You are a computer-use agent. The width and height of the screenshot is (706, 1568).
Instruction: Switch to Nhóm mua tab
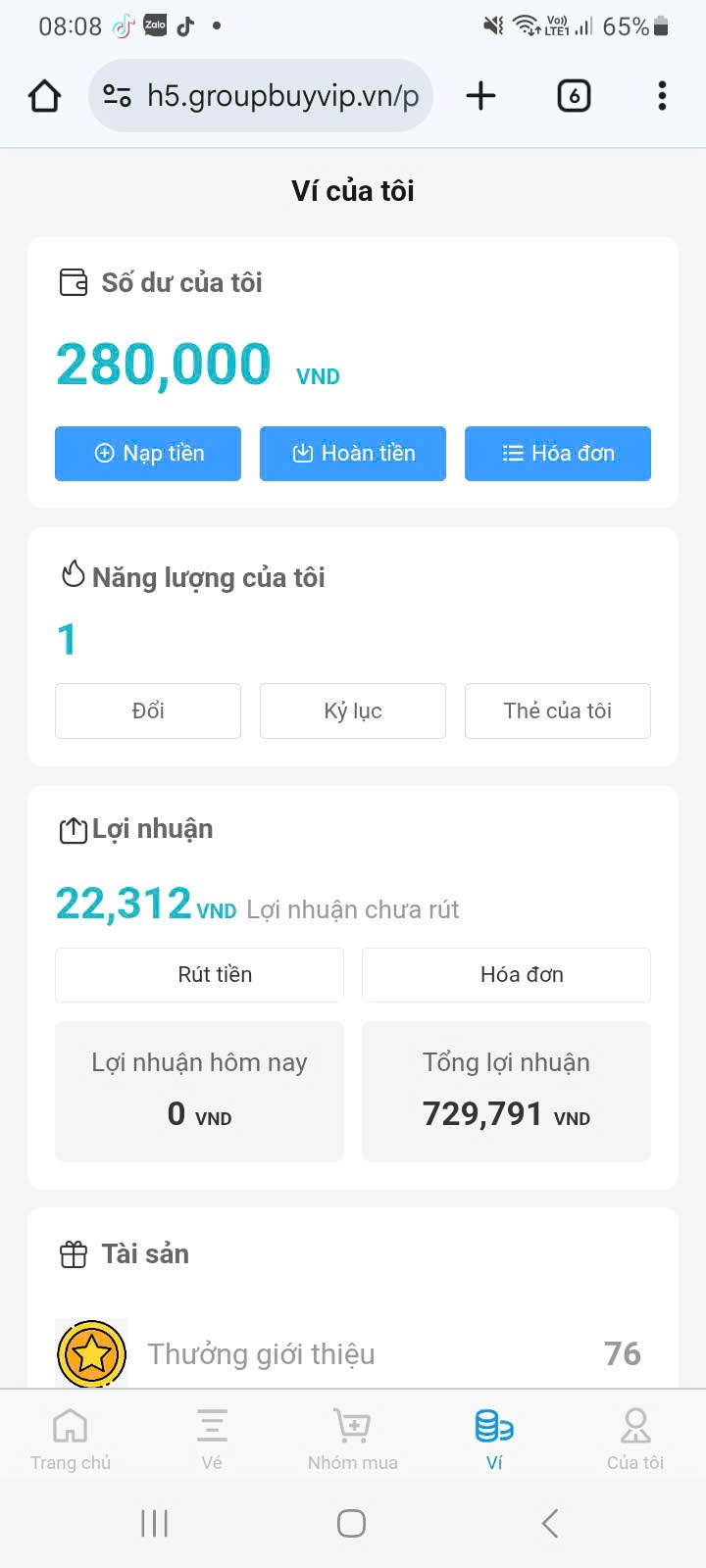click(353, 1439)
